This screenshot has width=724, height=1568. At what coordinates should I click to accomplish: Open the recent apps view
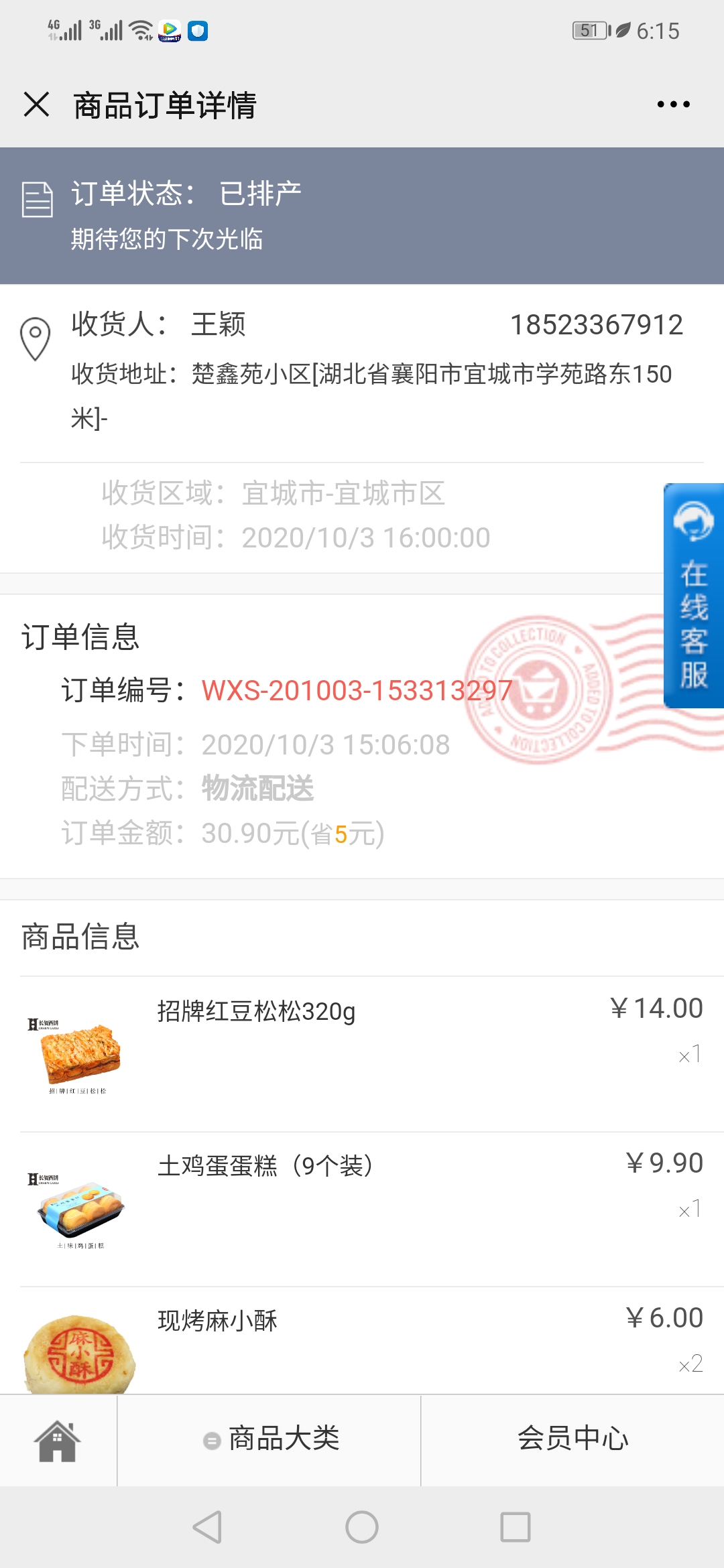tap(515, 1528)
